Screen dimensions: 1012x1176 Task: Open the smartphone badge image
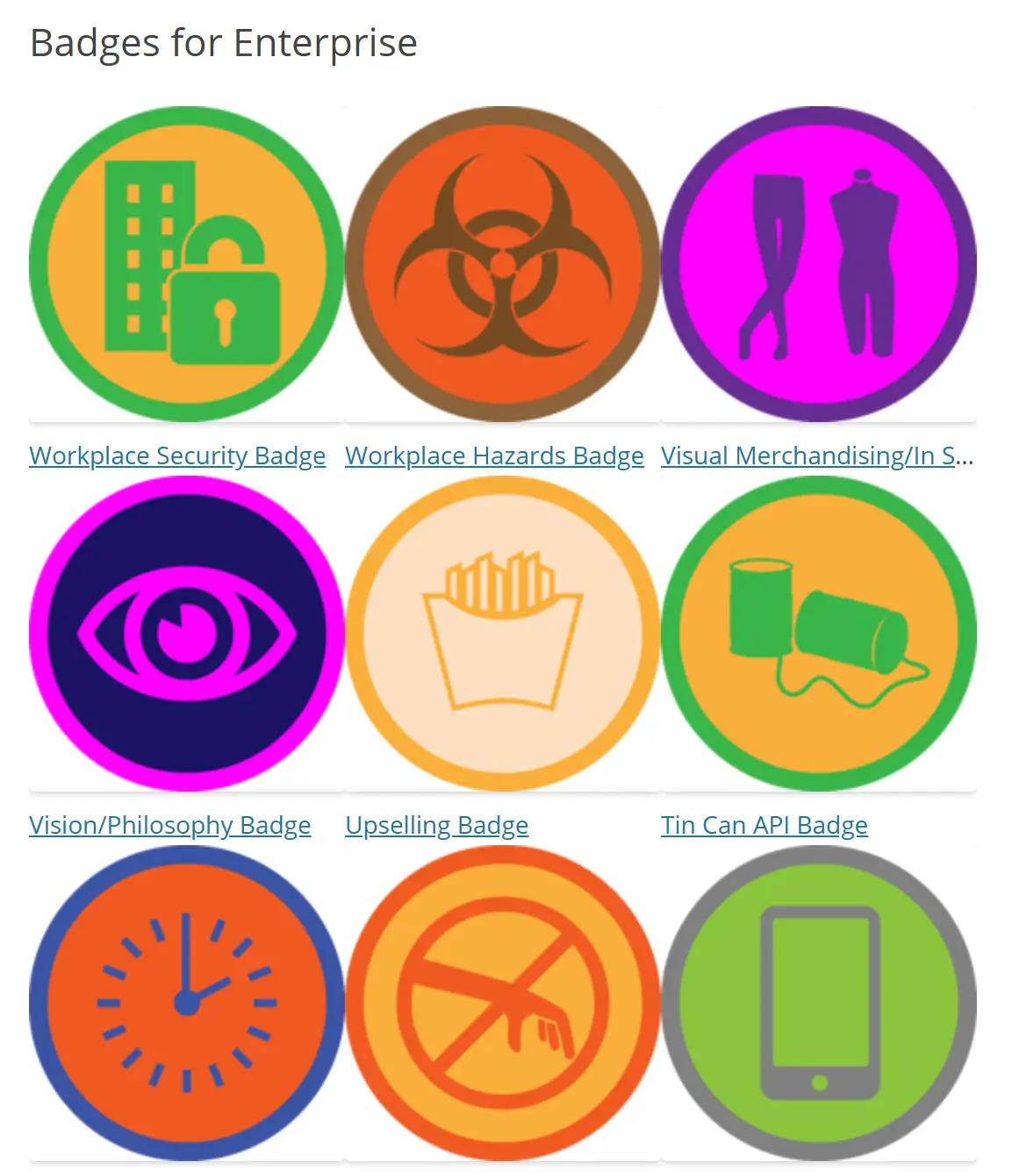pyautogui.click(x=819, y=1003)
